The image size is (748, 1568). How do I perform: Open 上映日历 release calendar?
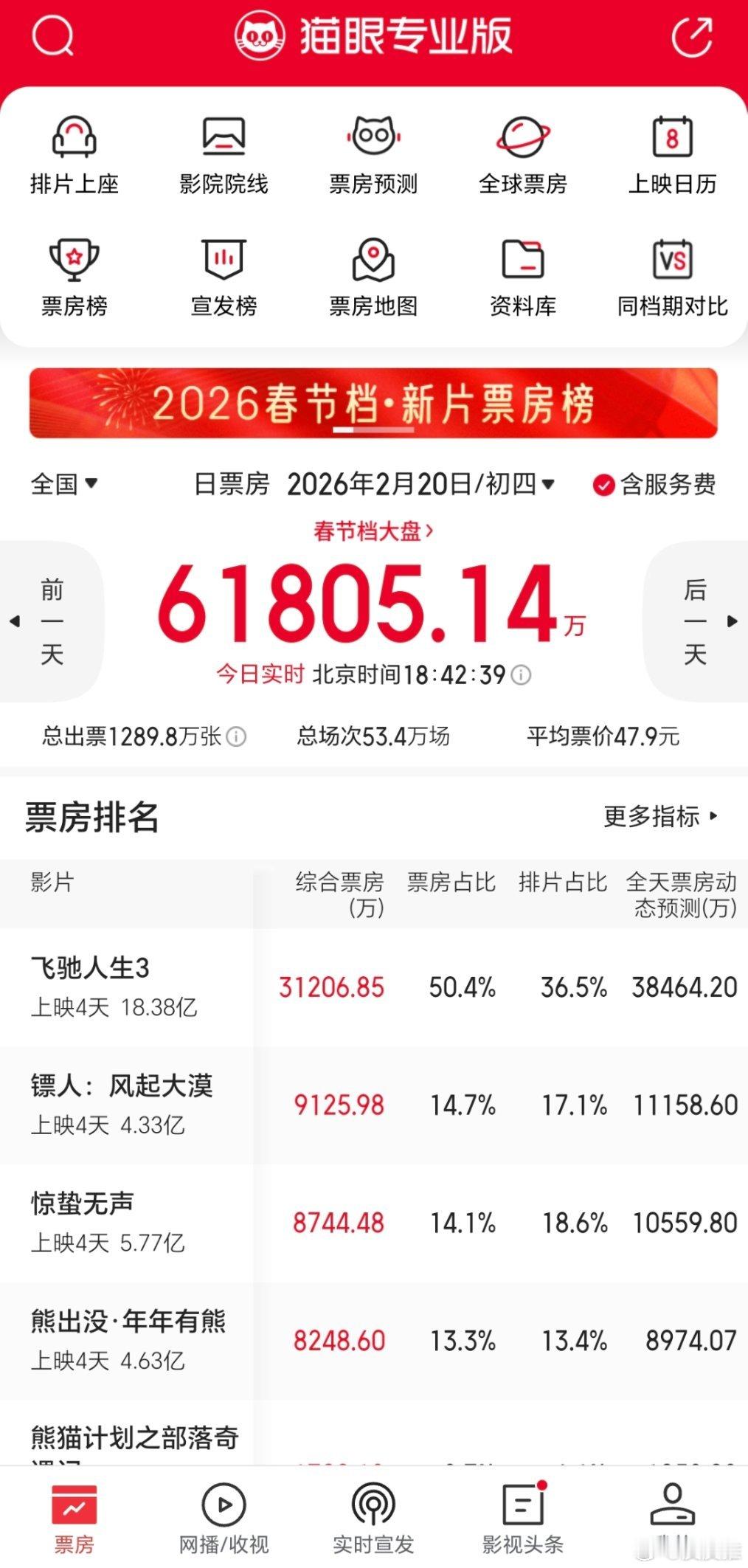pyautogui.click(x=673, y=155)
